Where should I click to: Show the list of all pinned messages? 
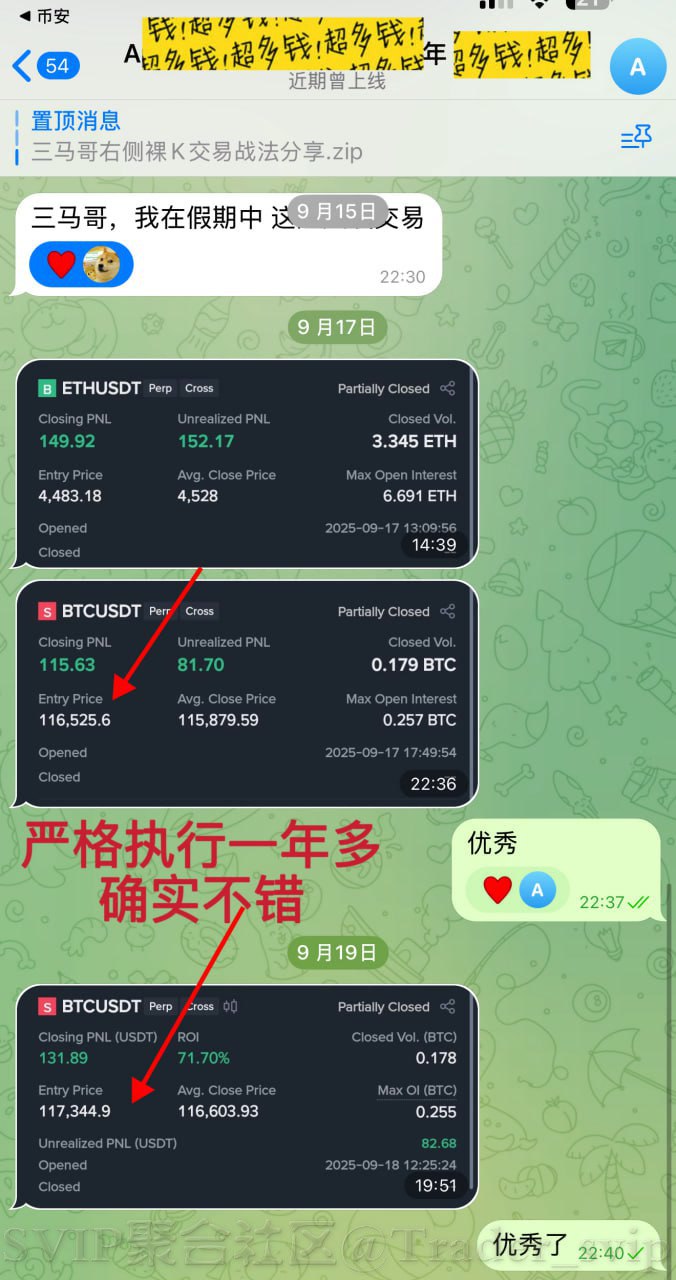point(636,138)
